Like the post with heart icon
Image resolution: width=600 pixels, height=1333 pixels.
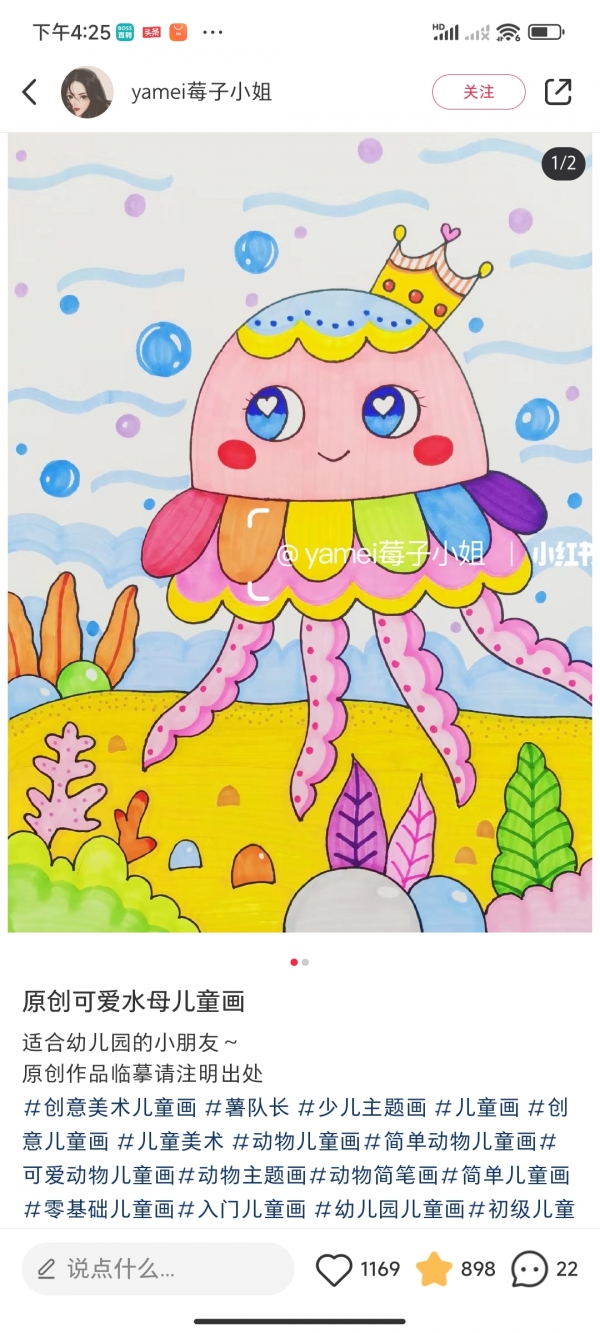334,1269
